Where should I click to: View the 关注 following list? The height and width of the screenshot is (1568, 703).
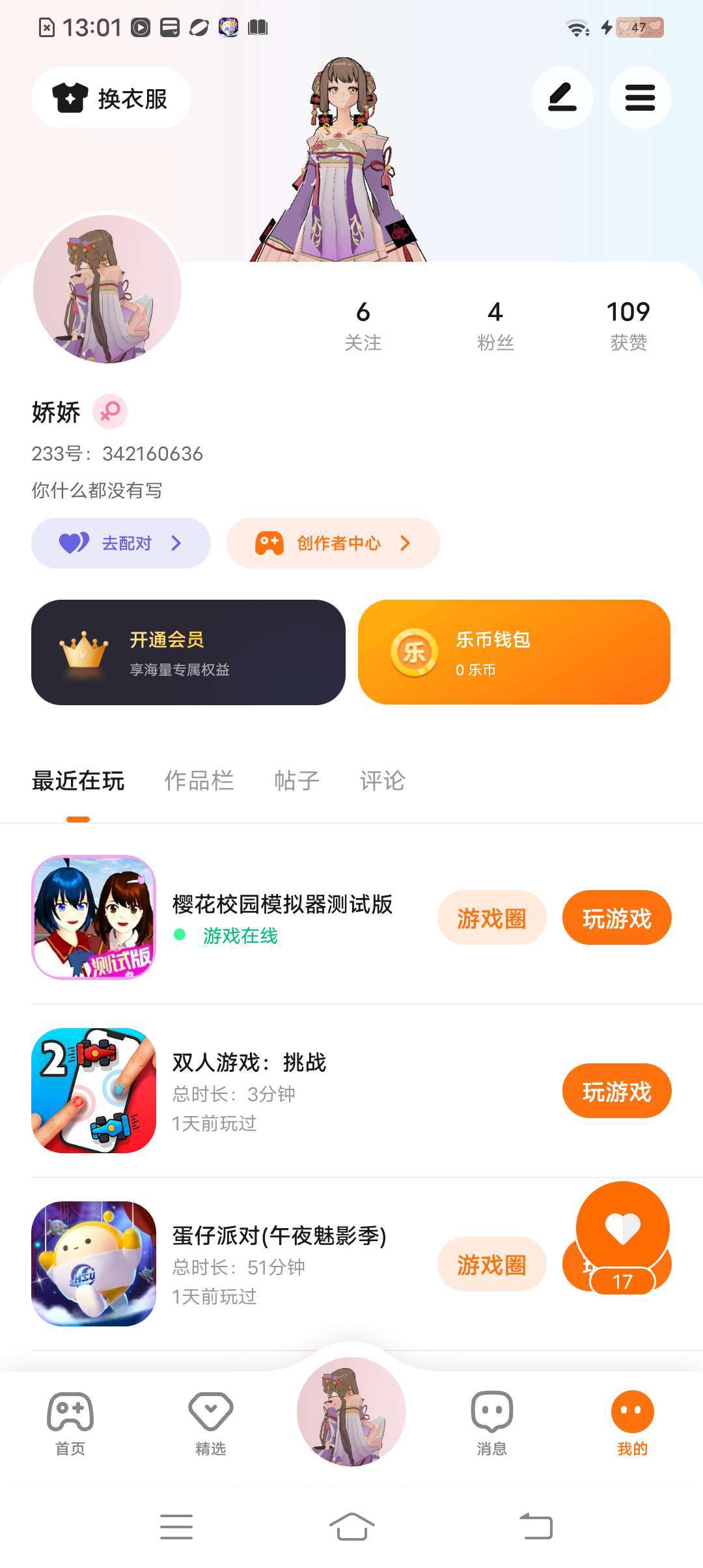coord(363,325)
